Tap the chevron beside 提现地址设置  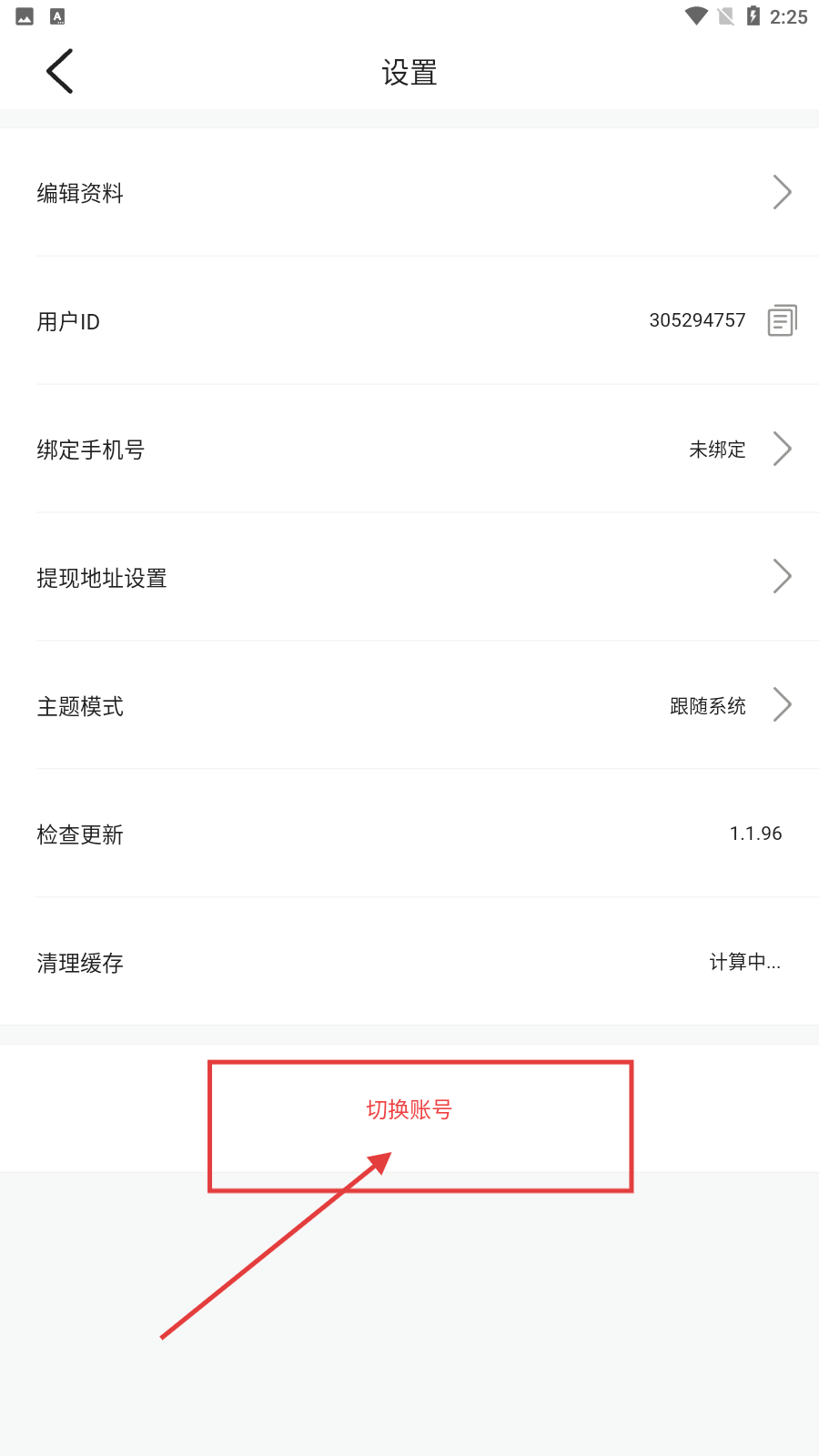[x=783, y=576]
